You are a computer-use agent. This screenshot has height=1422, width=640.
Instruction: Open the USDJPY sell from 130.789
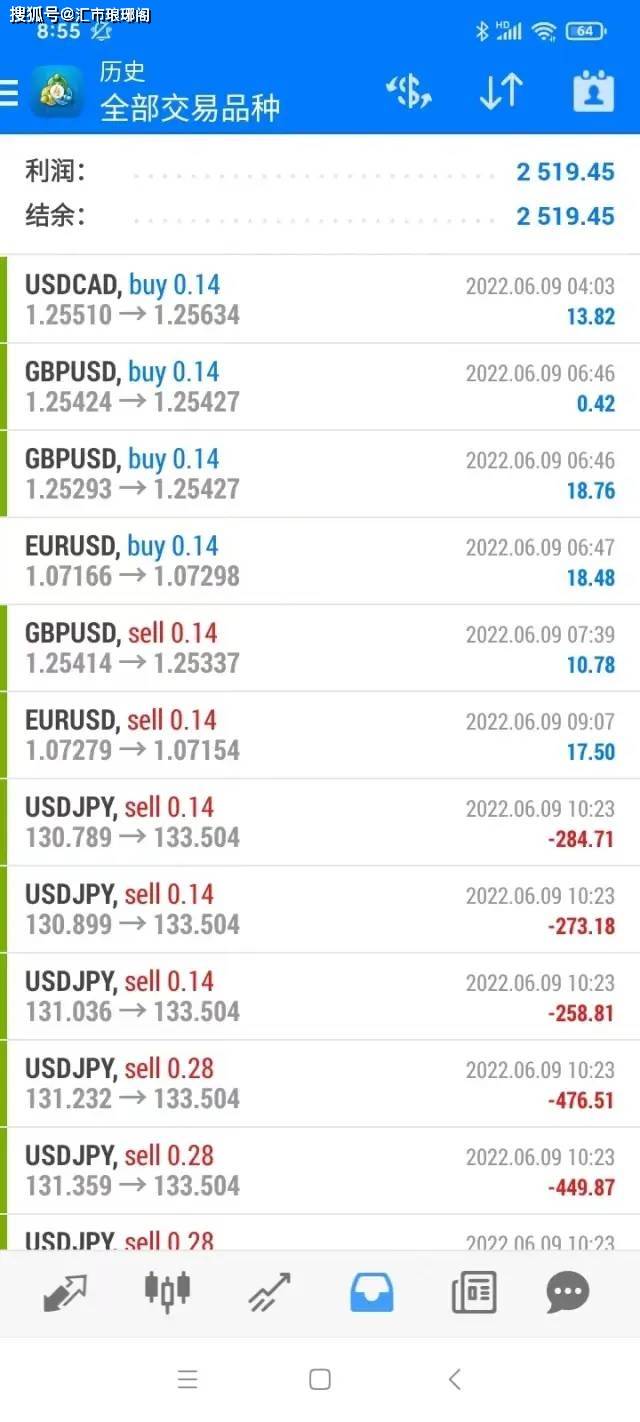click(x=320, y=822)
